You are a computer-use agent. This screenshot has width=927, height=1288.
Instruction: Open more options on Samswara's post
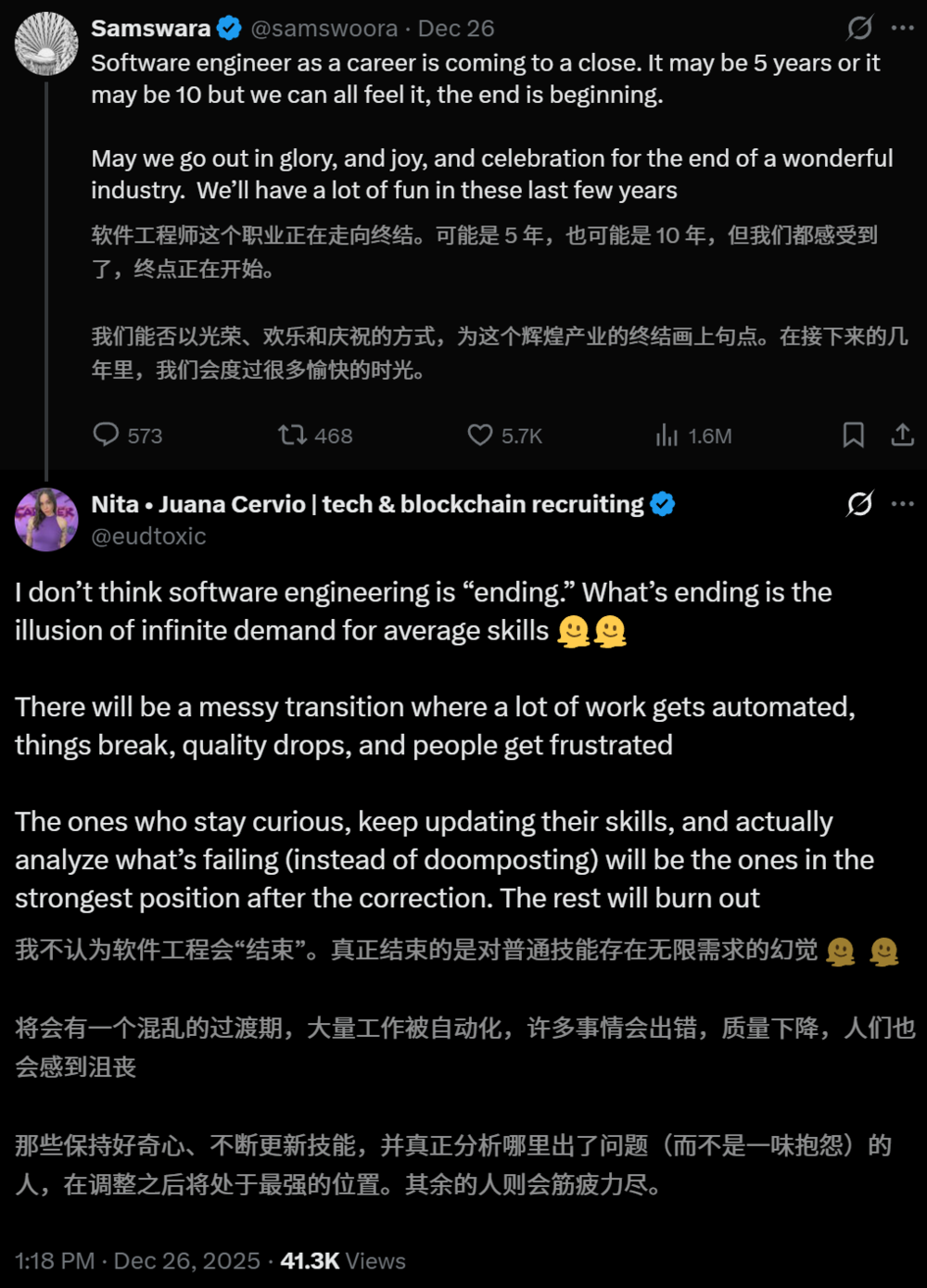900,28
